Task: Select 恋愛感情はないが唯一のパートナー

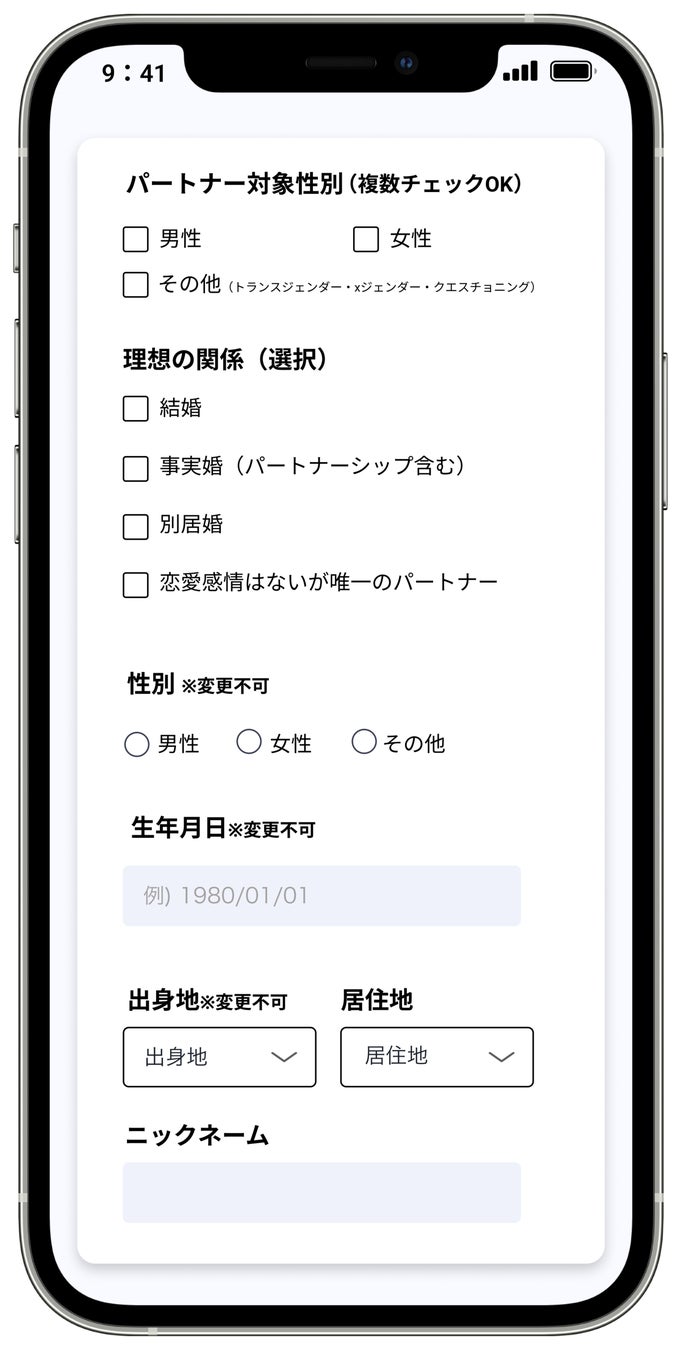Action: [136, 585]
